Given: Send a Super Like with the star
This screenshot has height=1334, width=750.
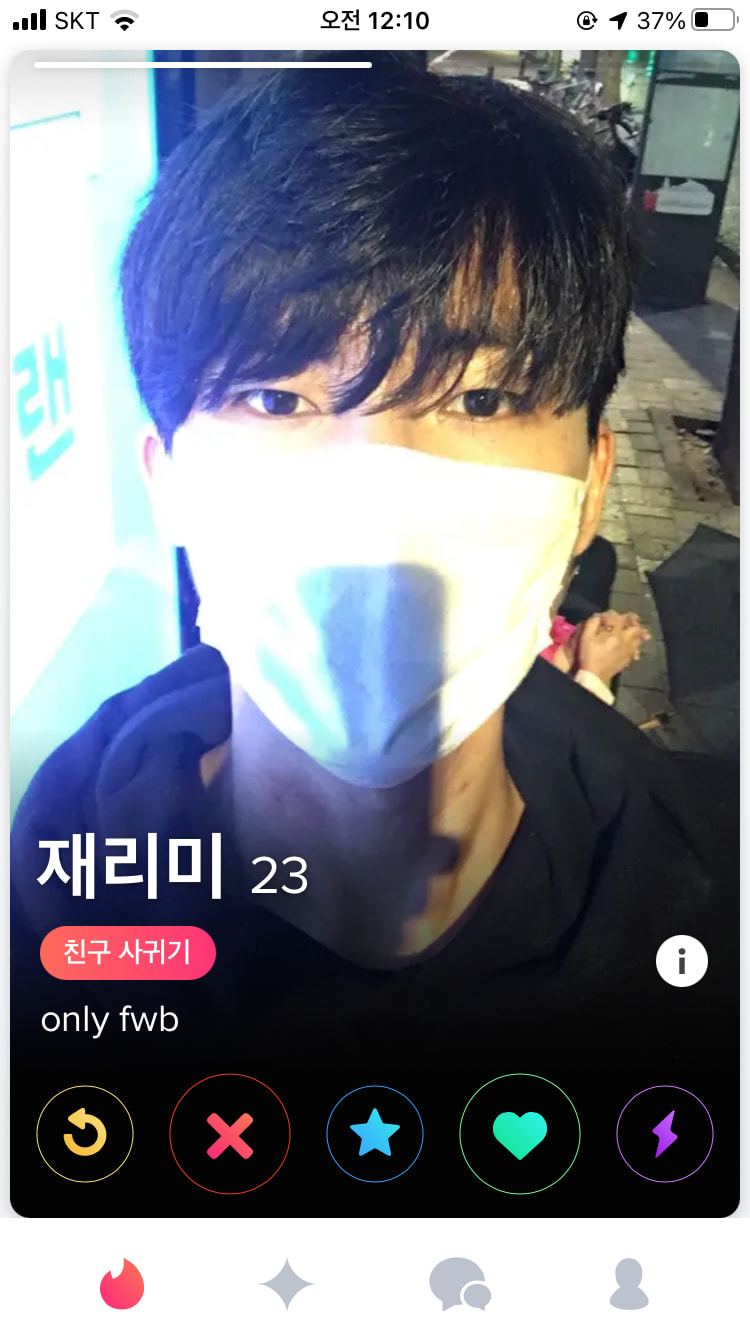Looking at the screenshot, I should click(x=375, y=1134).
